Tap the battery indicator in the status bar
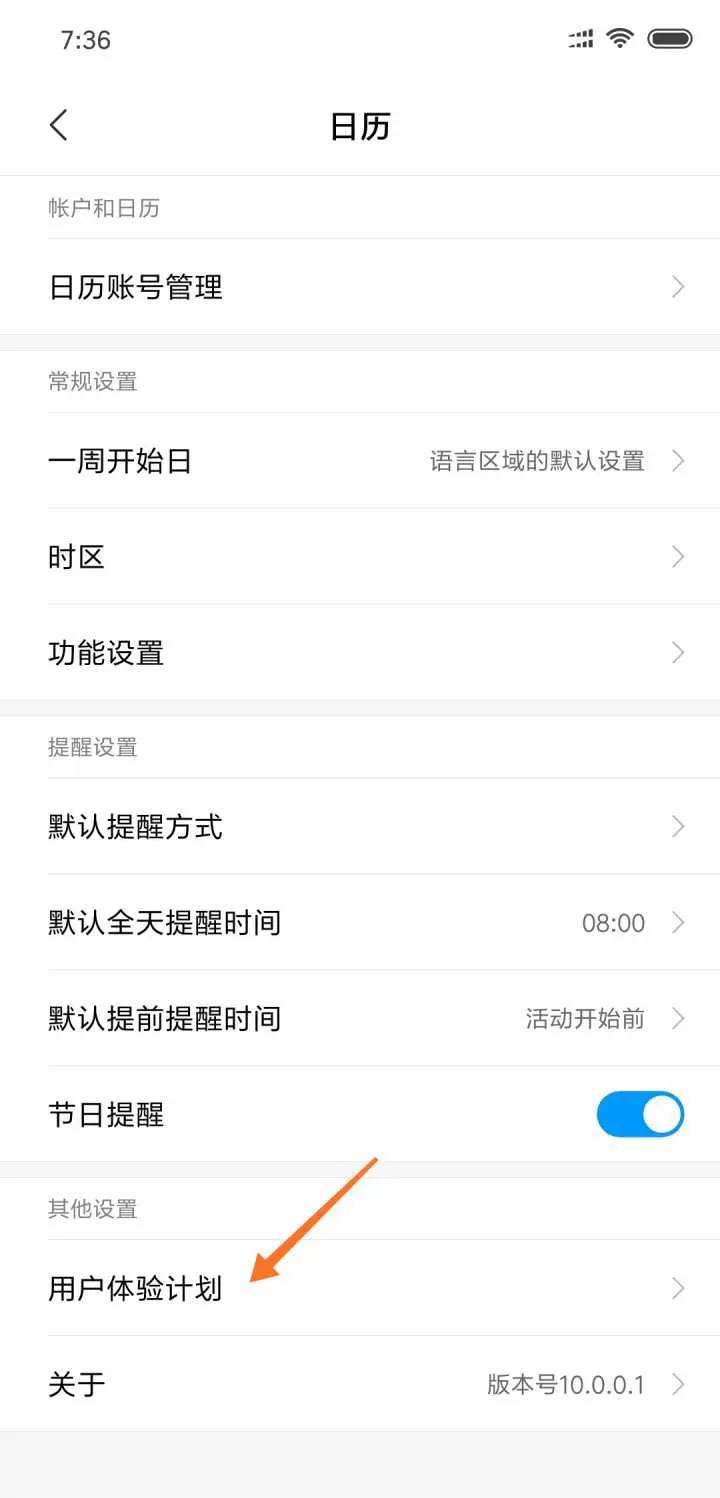Image resolution: width=720 pixels, height=1498 pixels. click(x=671, y=38)
